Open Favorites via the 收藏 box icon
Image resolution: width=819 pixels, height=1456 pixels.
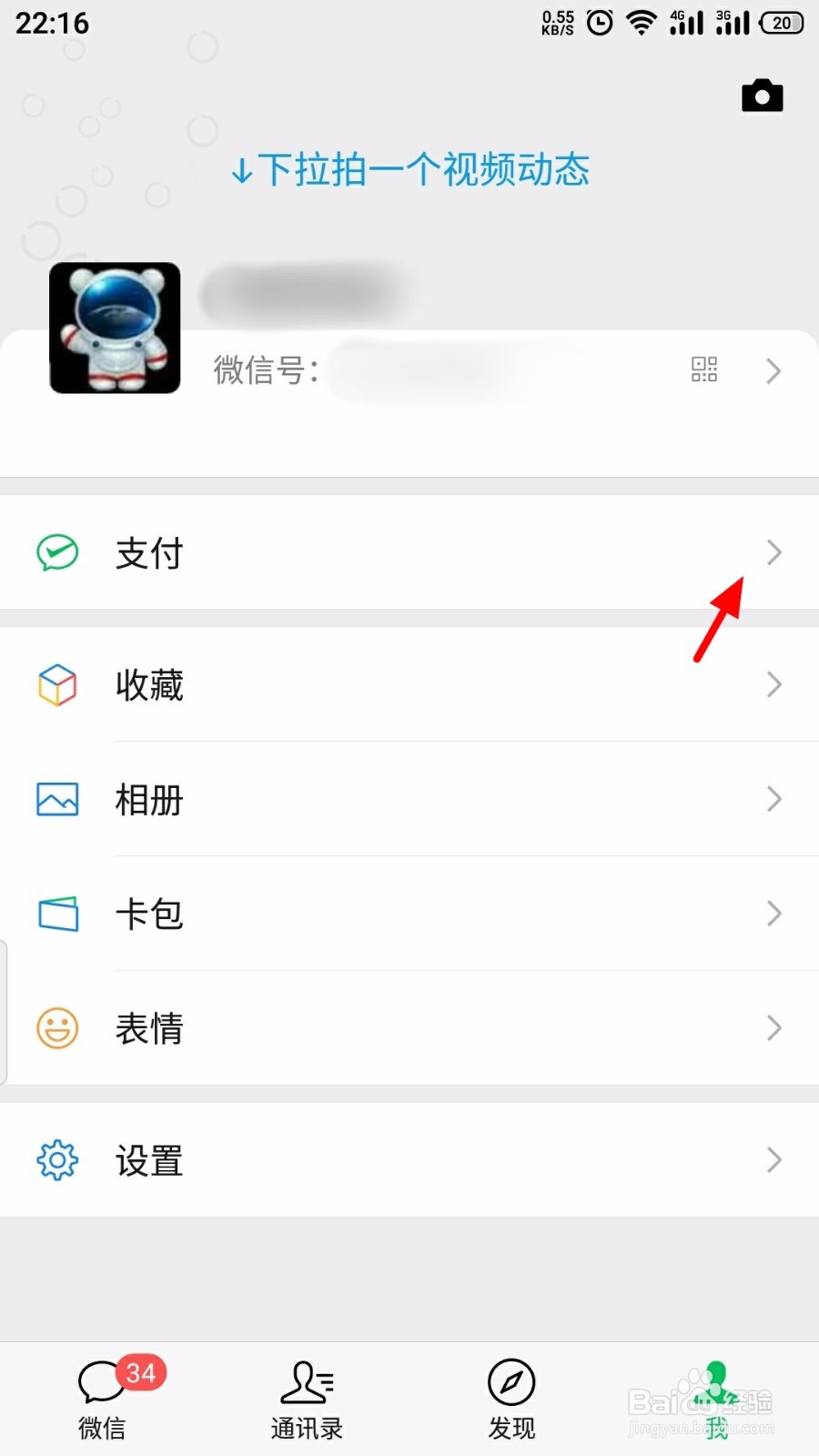pyautogui.click(x=56, y=684)
